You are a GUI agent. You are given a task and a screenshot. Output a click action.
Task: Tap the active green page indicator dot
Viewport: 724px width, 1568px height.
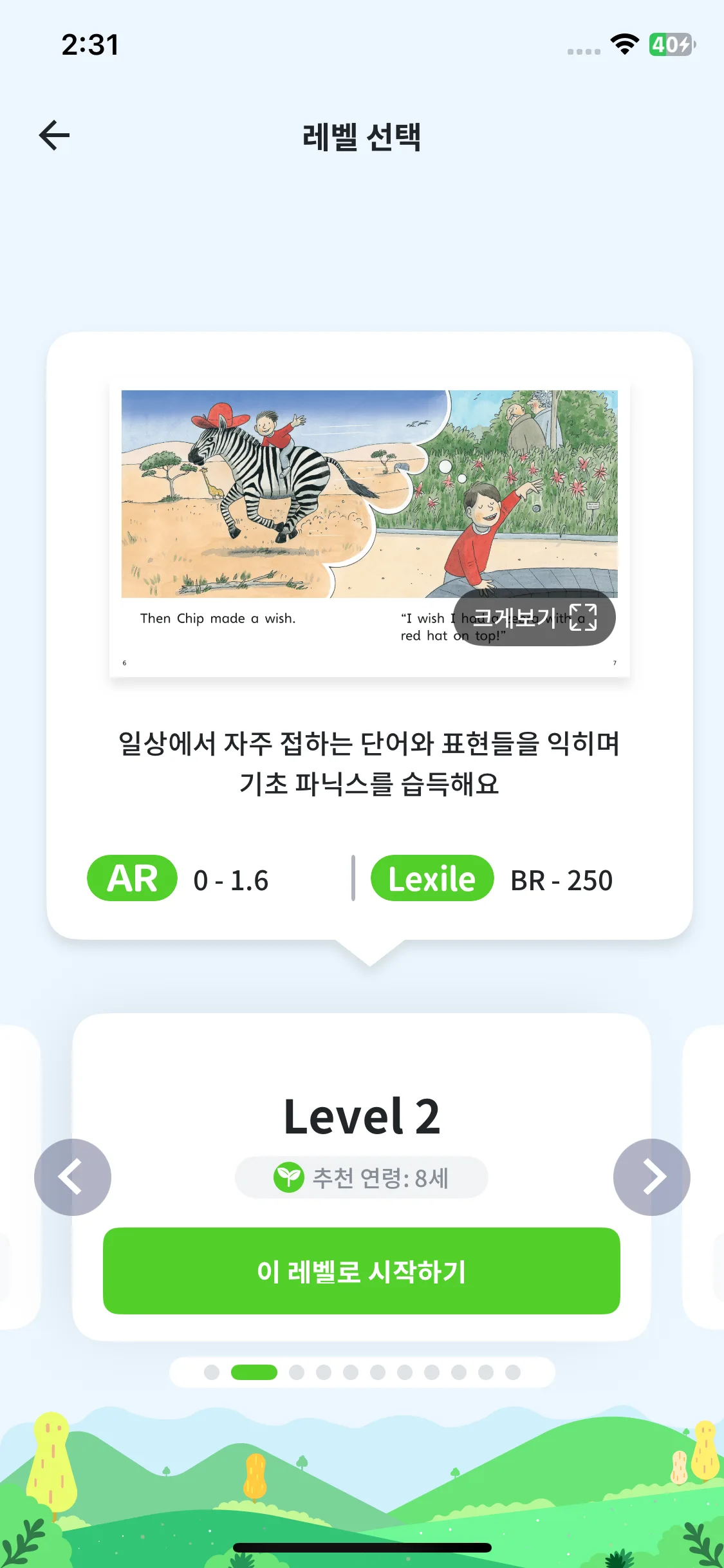pos(255,1372)
